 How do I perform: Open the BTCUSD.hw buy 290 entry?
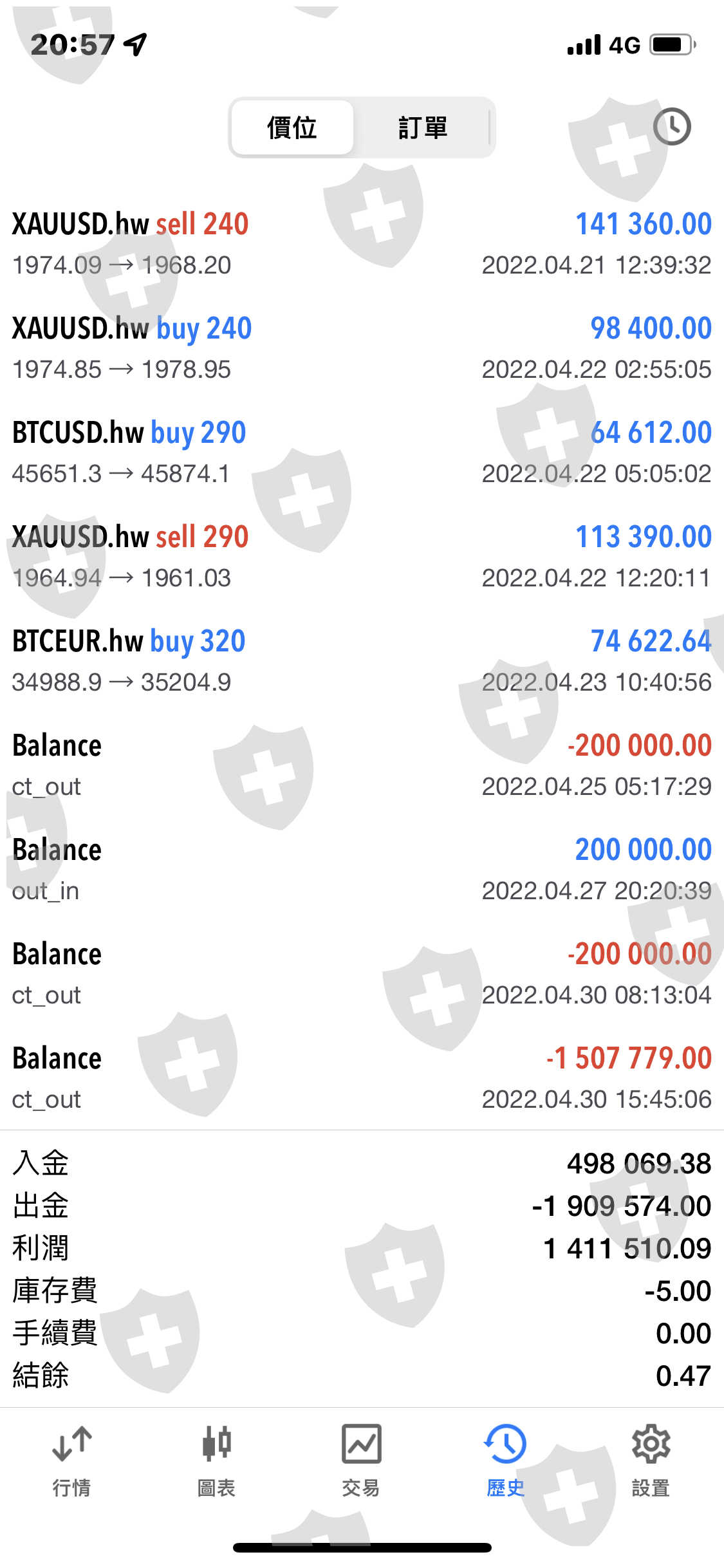click(362, 452)
